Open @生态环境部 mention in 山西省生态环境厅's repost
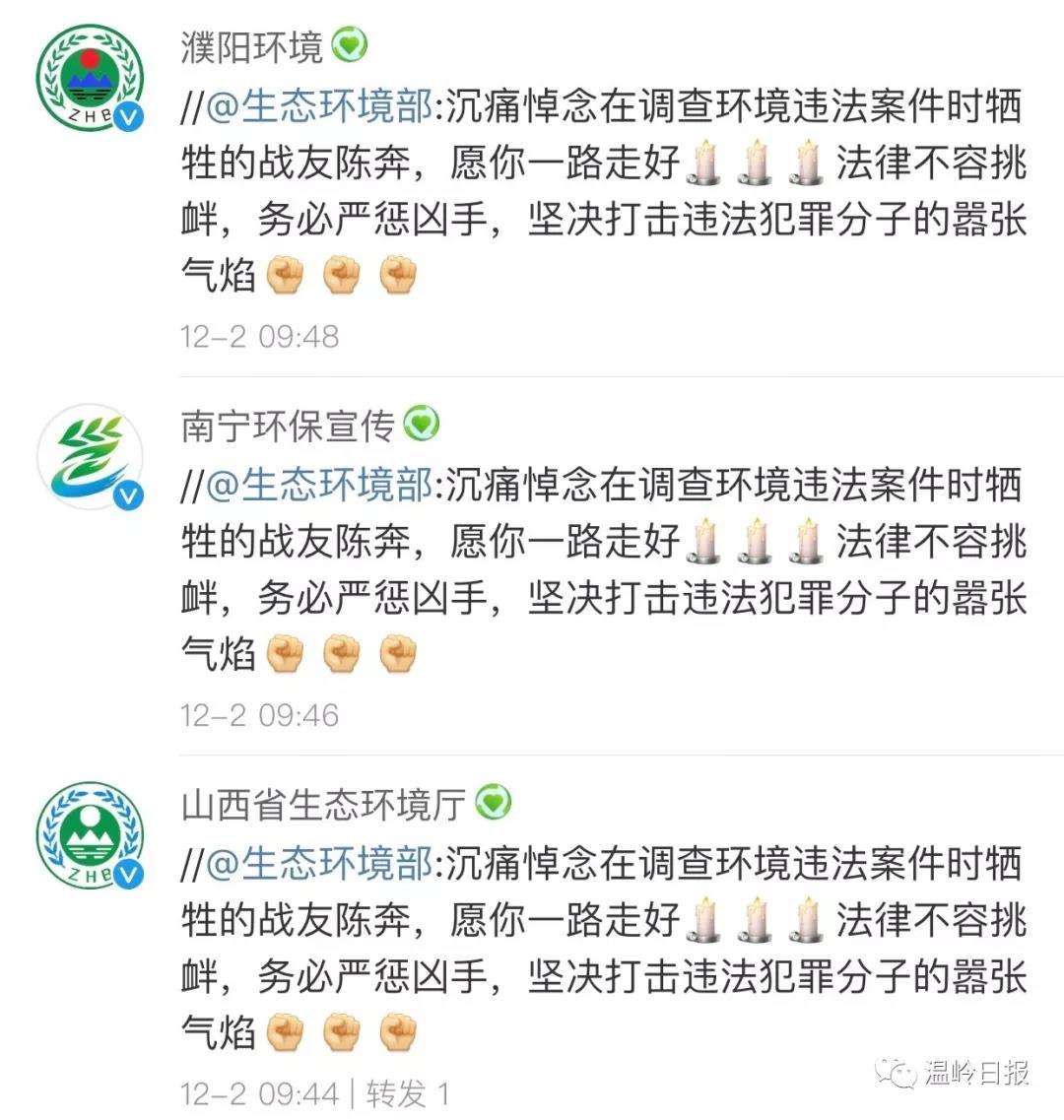Image resolution: width=1064 pixels, height=1120 pixels. [319, 865]
